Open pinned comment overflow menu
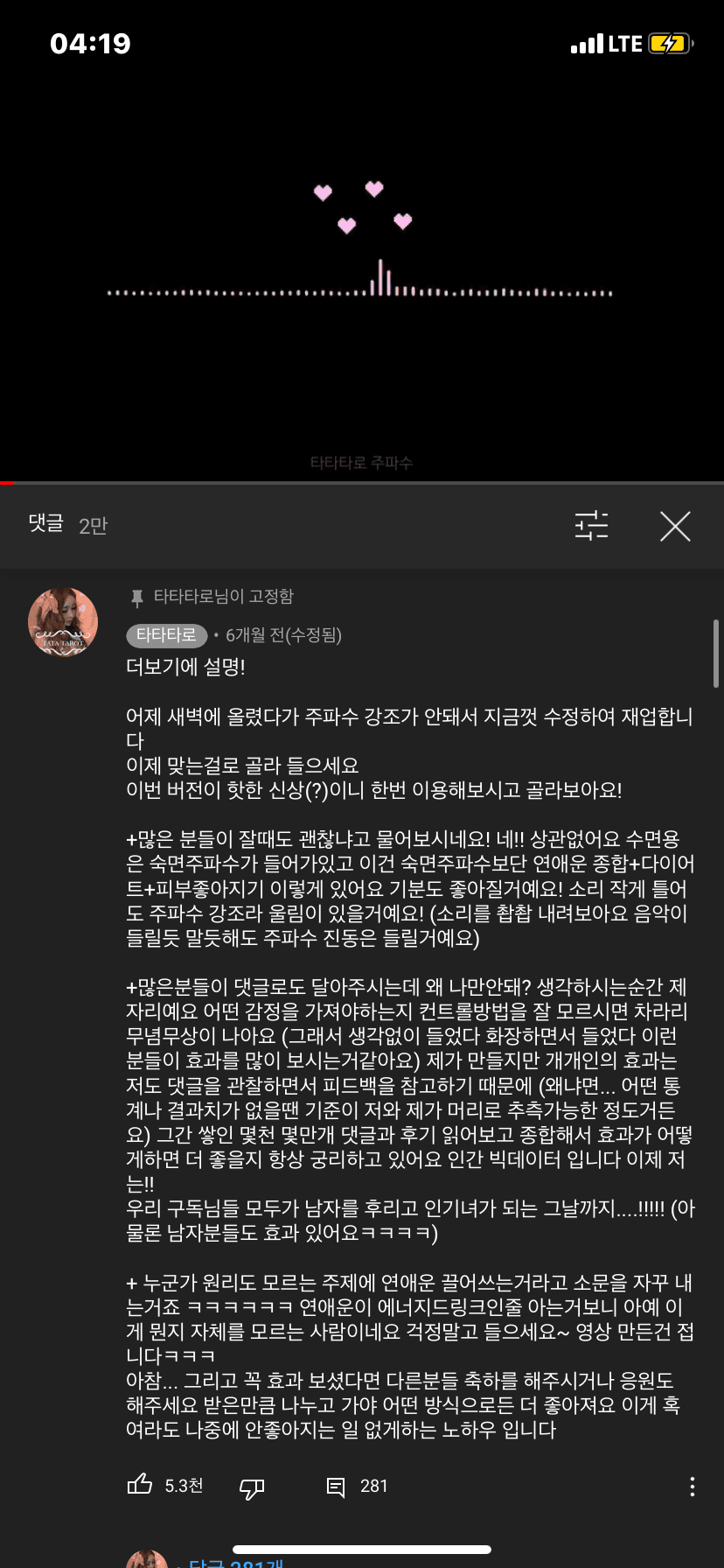Image resolution: width=724 pixels, height=1568 pixels. [692, 1486]
